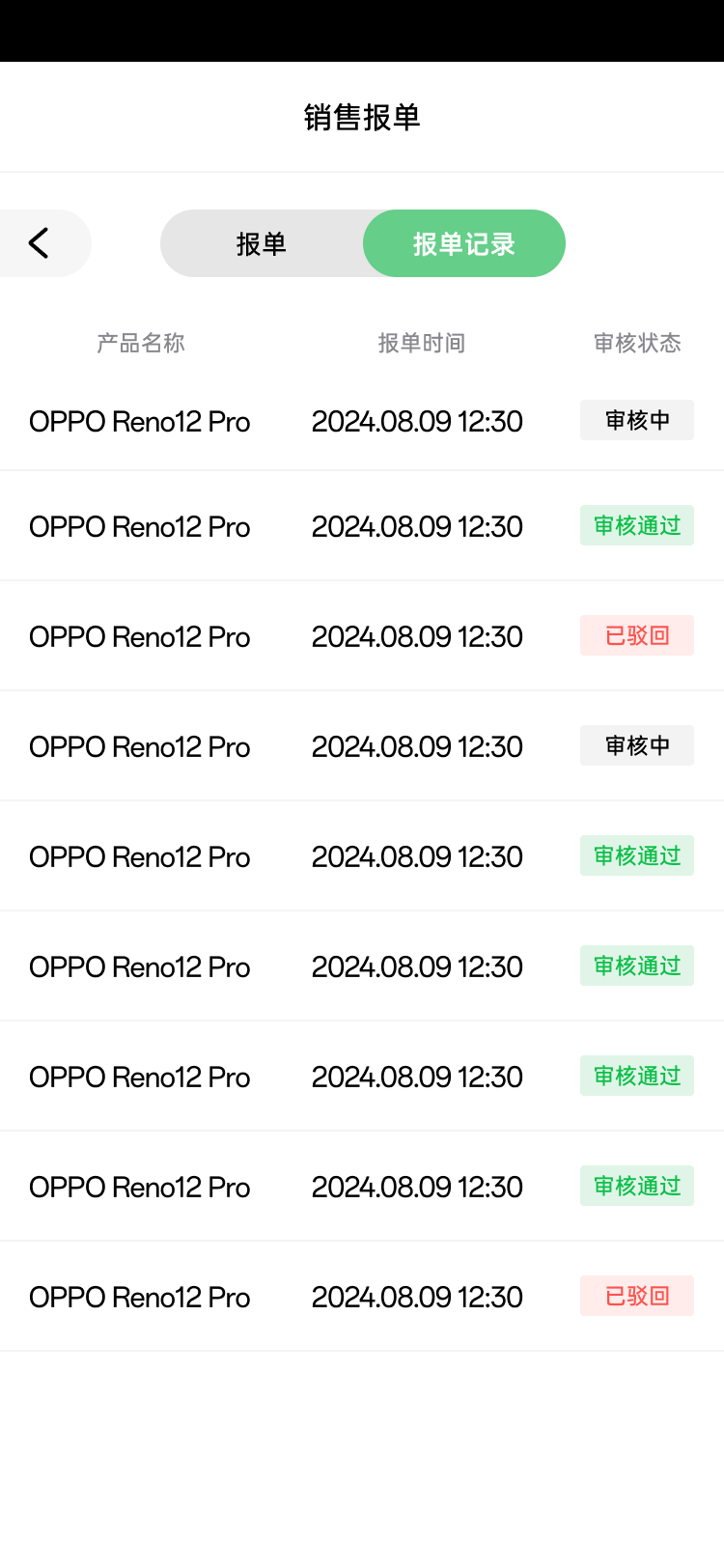
Task: Select the 报单记录 tab
Action: [464, 244]
